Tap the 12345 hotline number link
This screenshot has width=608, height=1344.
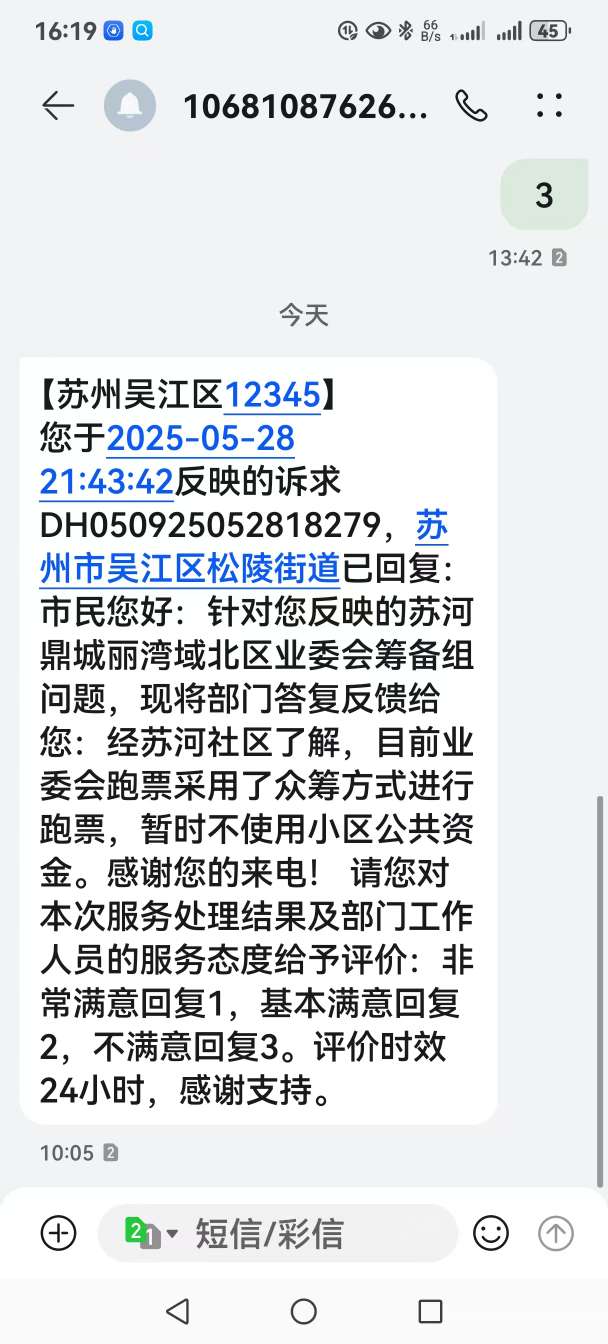272,396
